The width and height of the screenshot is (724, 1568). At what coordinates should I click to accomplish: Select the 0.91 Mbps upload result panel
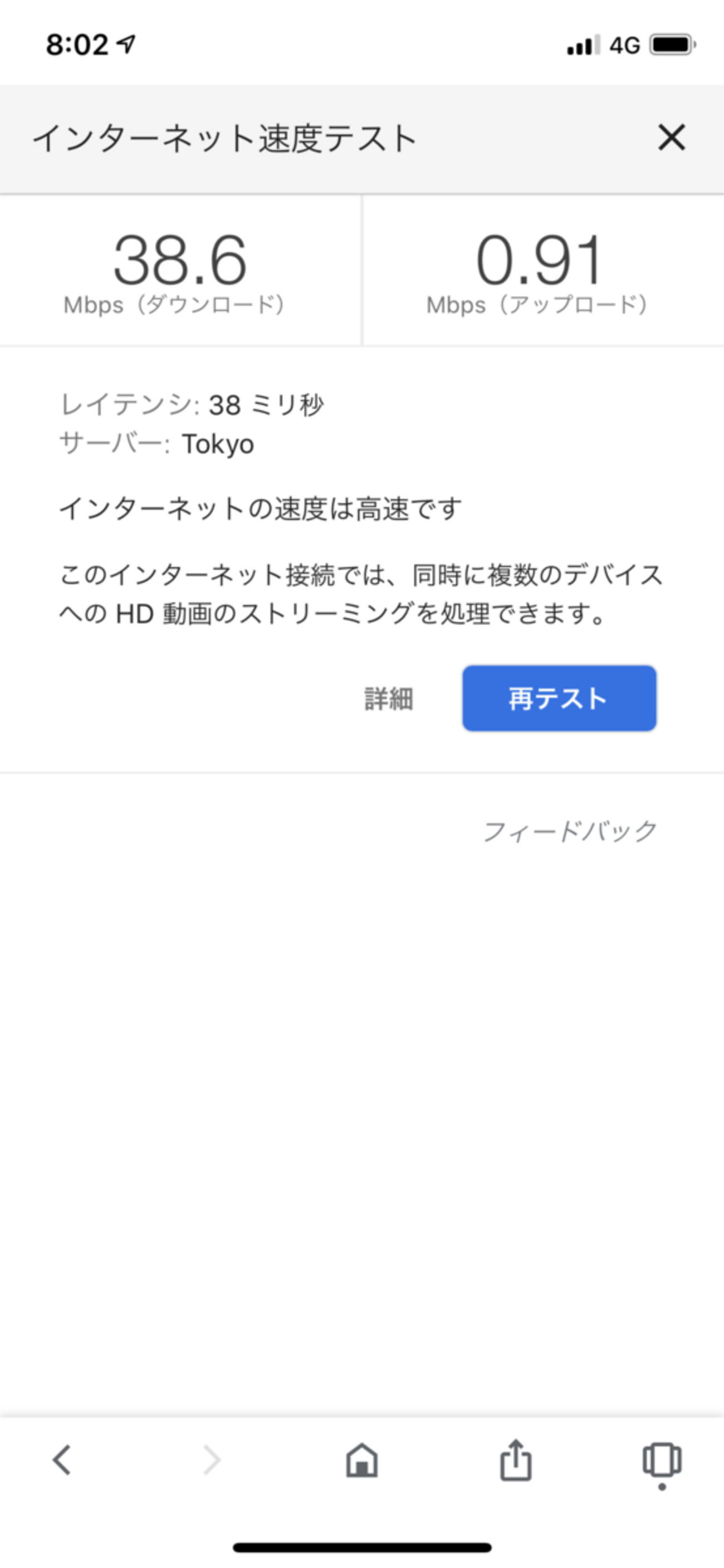542,268
